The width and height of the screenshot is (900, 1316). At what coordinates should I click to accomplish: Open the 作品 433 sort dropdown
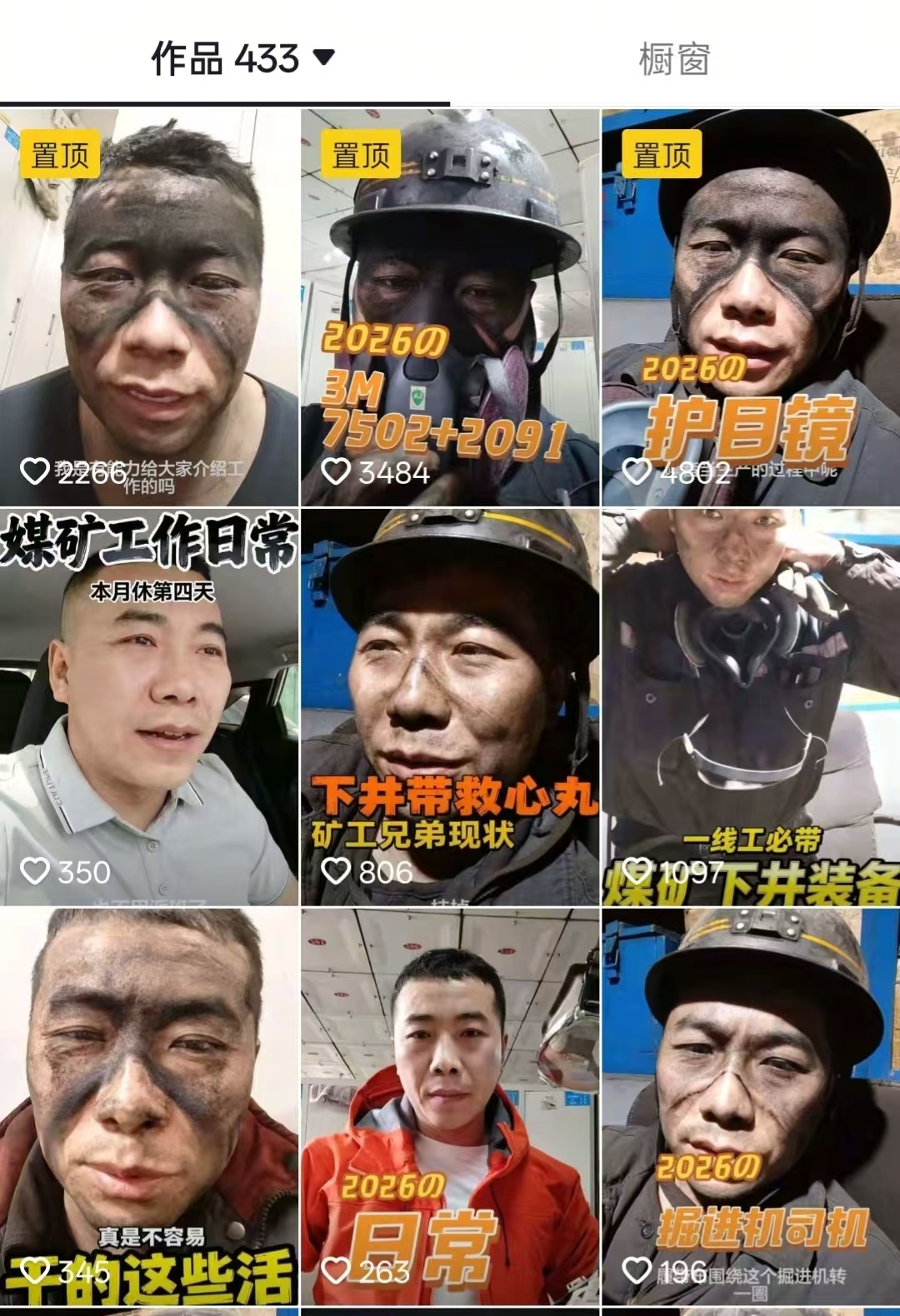point(324,57)
